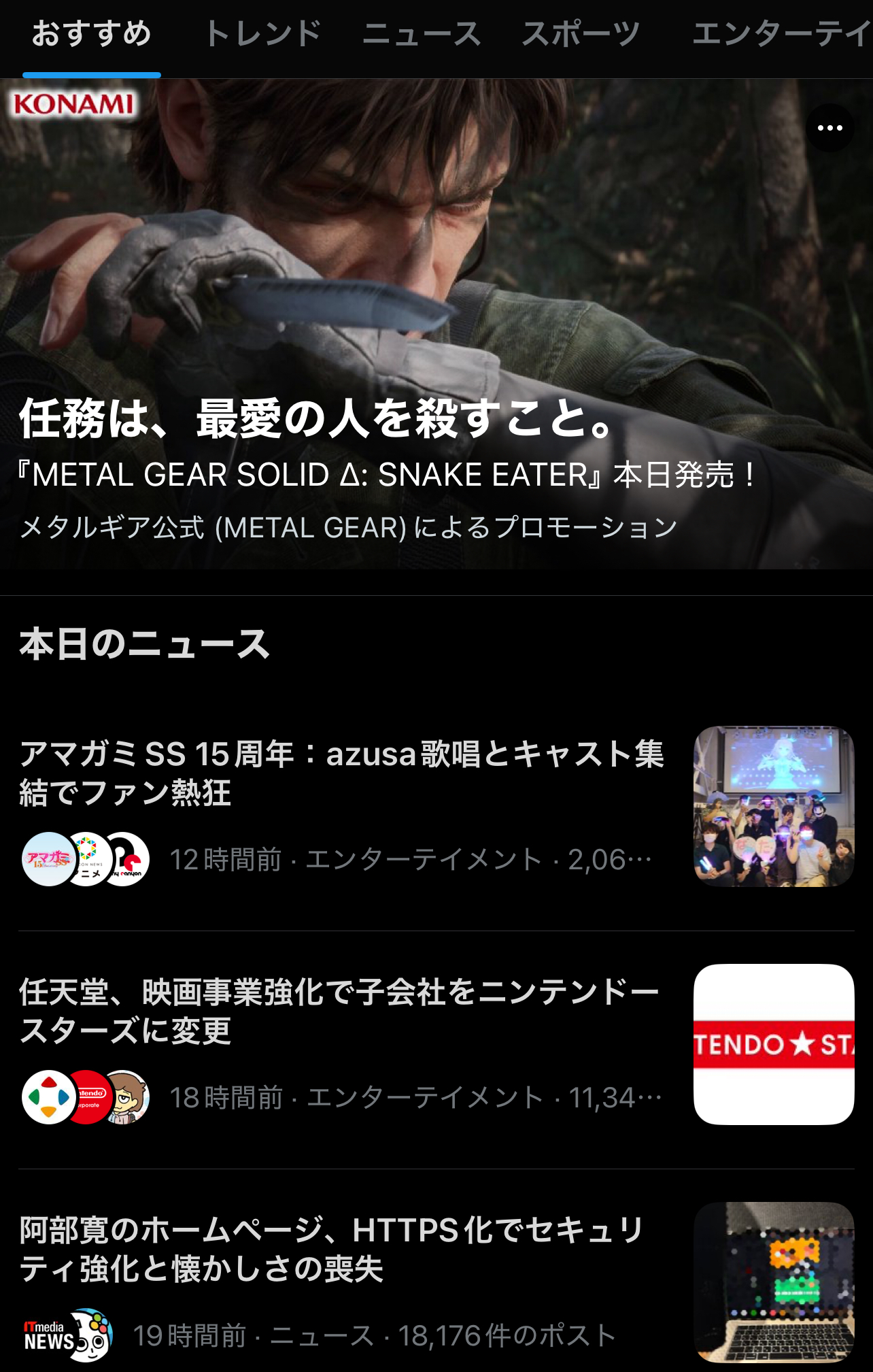This screenshot has height=1372, width=873.
Task: Select the エンターテイメント tab
Action: click(781, 34)
